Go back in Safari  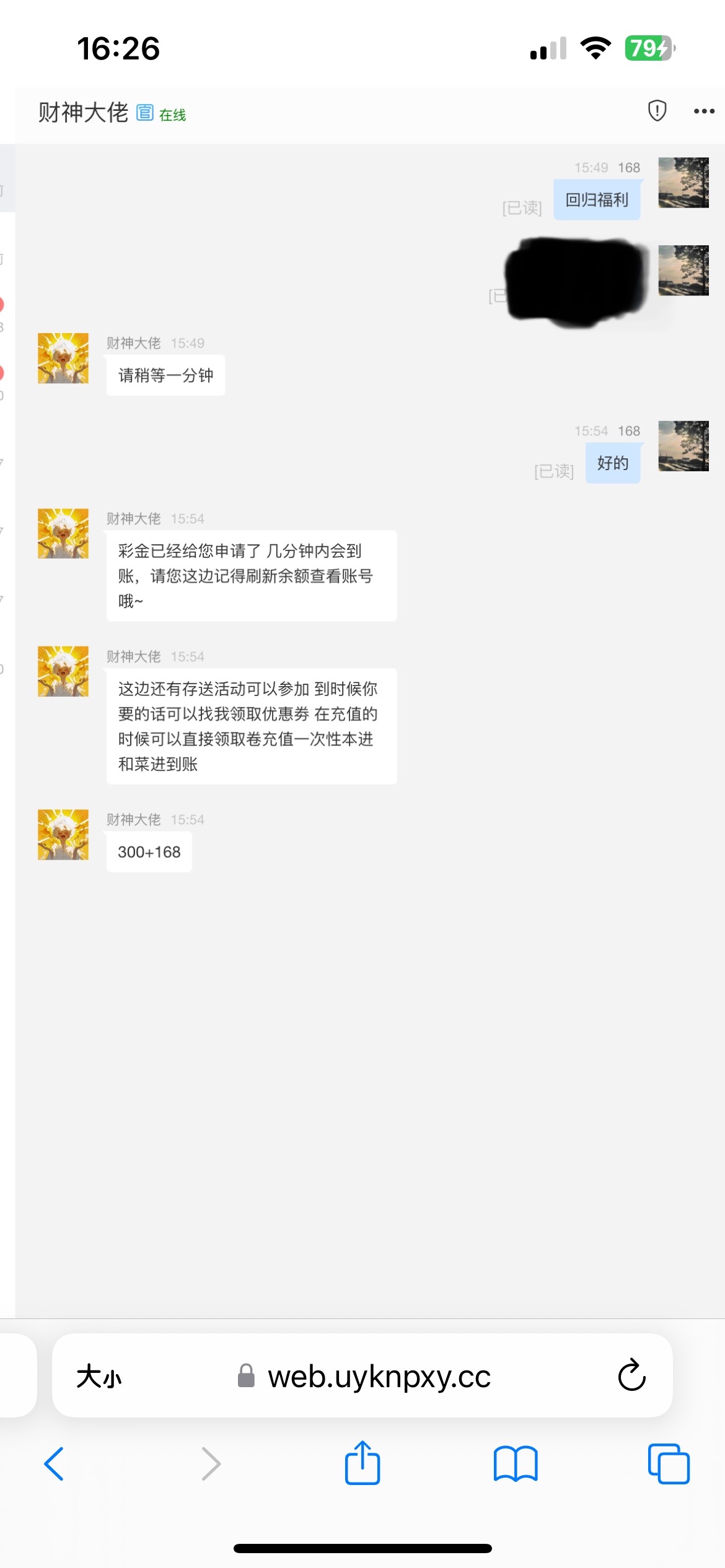(55, 1464)
